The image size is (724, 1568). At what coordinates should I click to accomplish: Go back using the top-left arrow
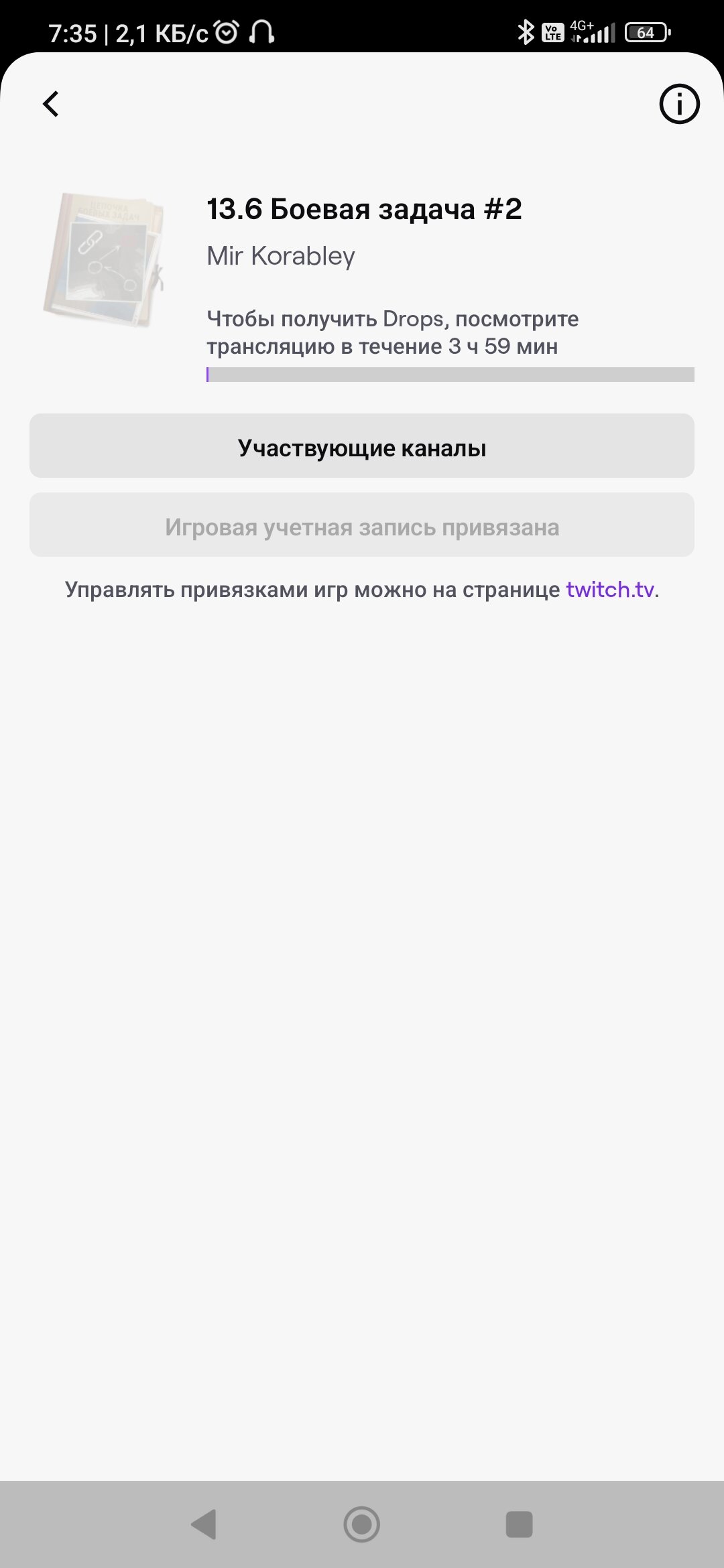point(51,104)
